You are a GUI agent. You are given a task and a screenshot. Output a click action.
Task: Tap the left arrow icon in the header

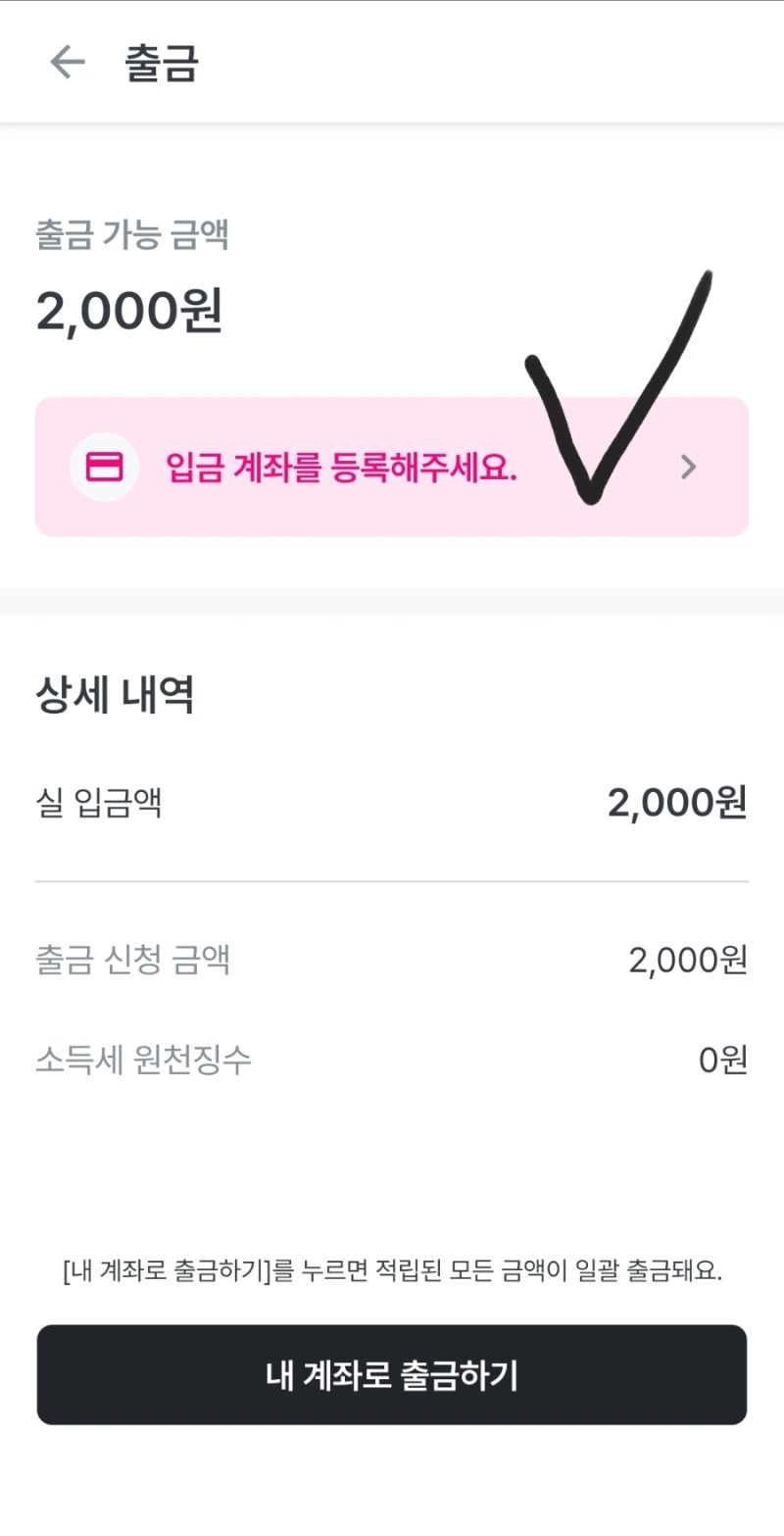tap(65, 63)
